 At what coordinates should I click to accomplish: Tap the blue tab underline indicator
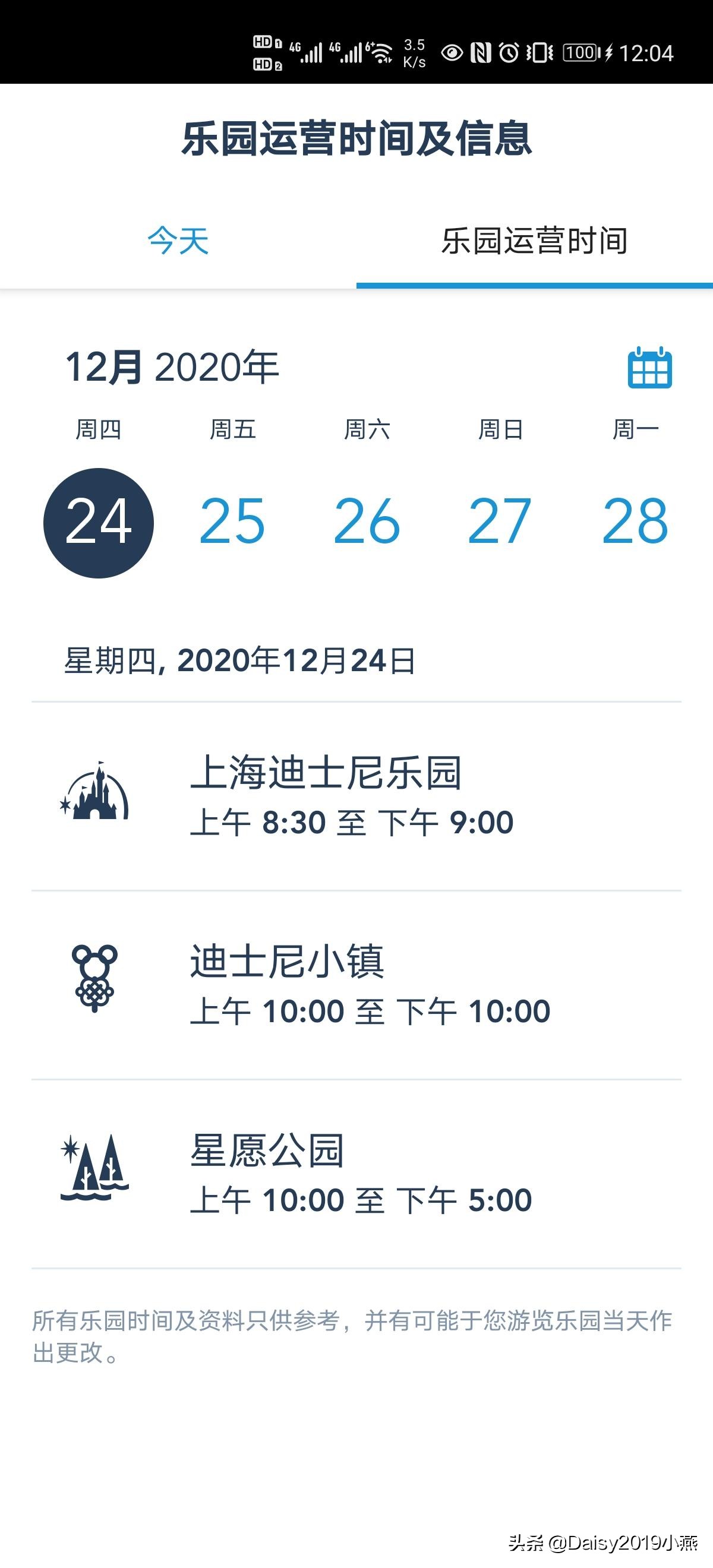pyautogui.click(x=535, y=283)
